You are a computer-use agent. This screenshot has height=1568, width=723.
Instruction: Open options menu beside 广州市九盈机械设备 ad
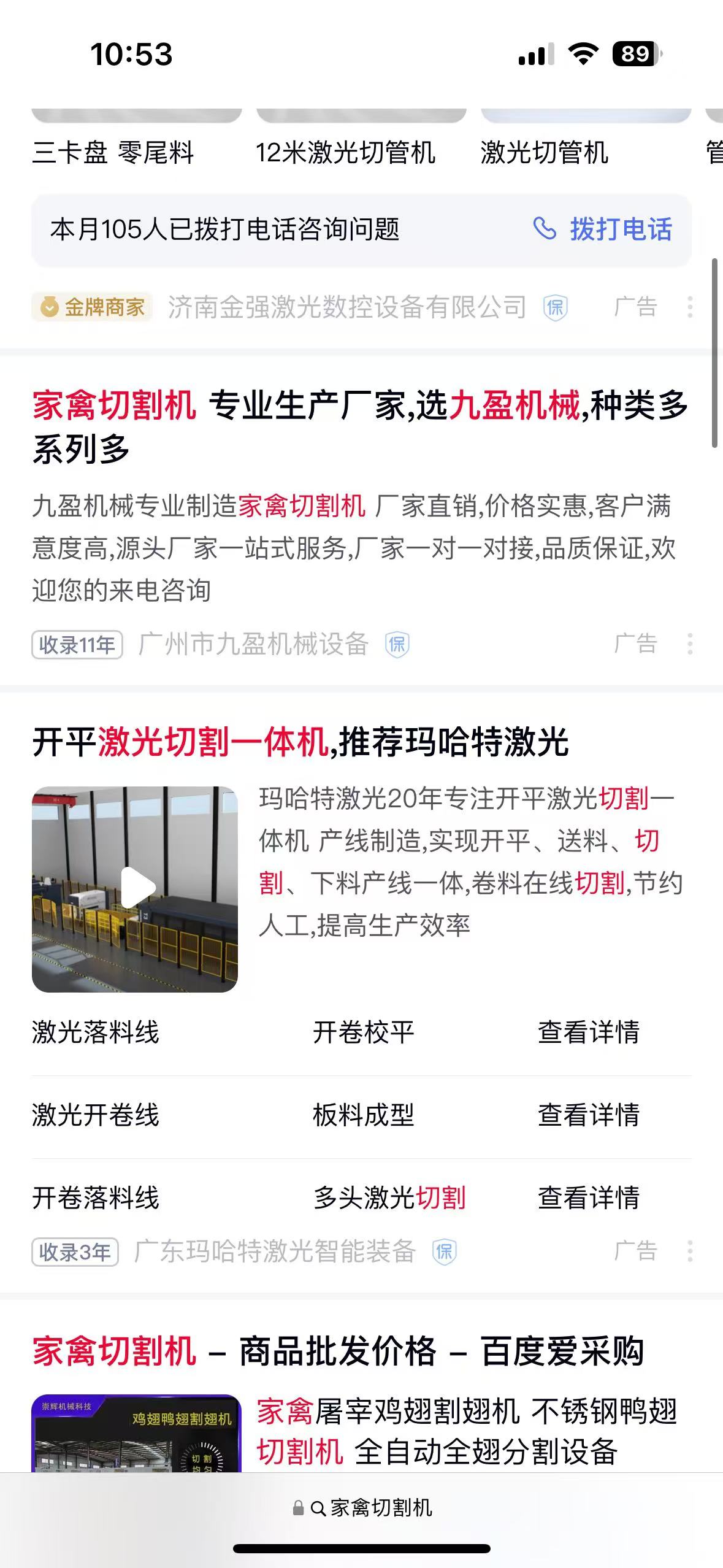(x=690, y=644)
